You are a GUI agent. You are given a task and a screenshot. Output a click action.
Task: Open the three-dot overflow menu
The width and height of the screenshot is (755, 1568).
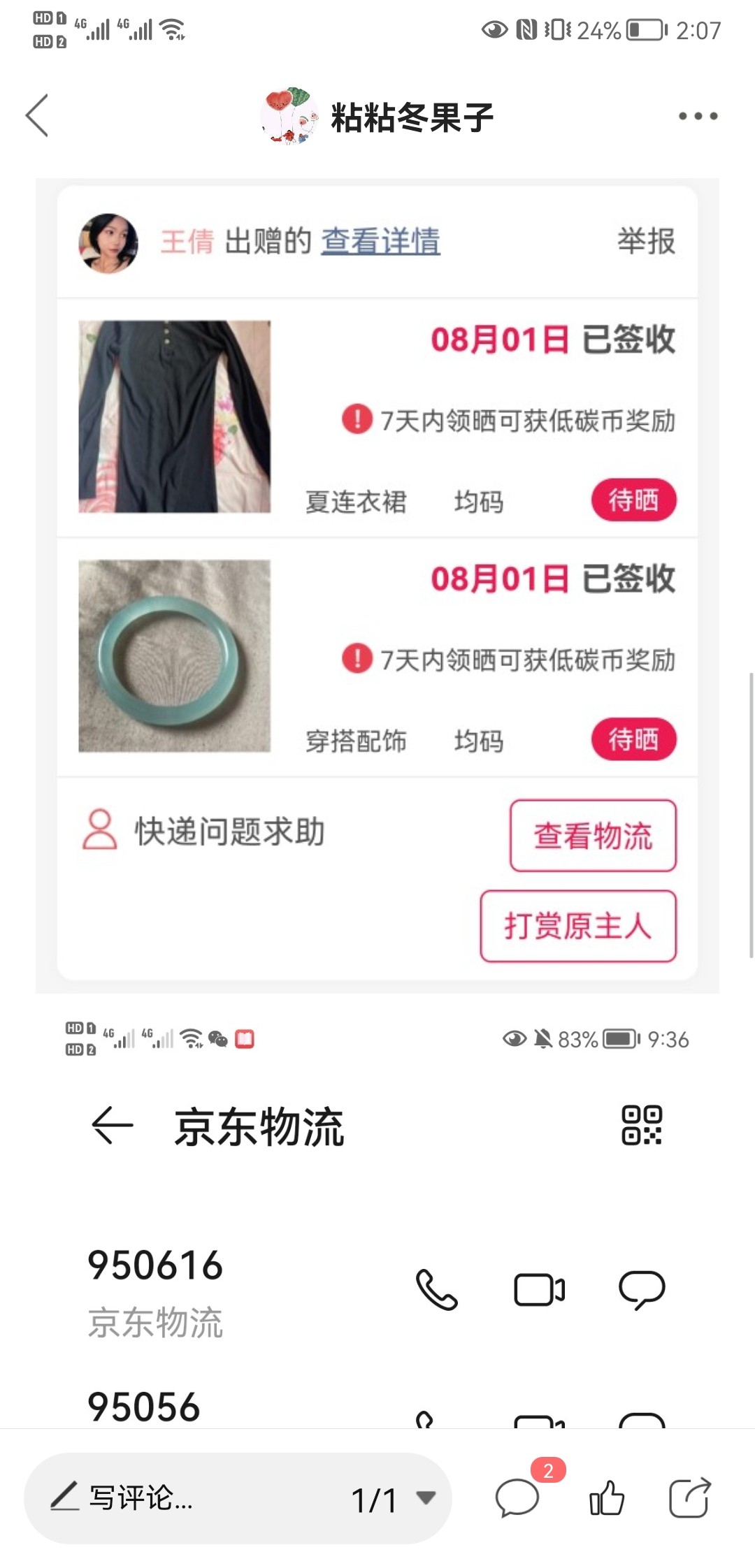click(698, 116)
